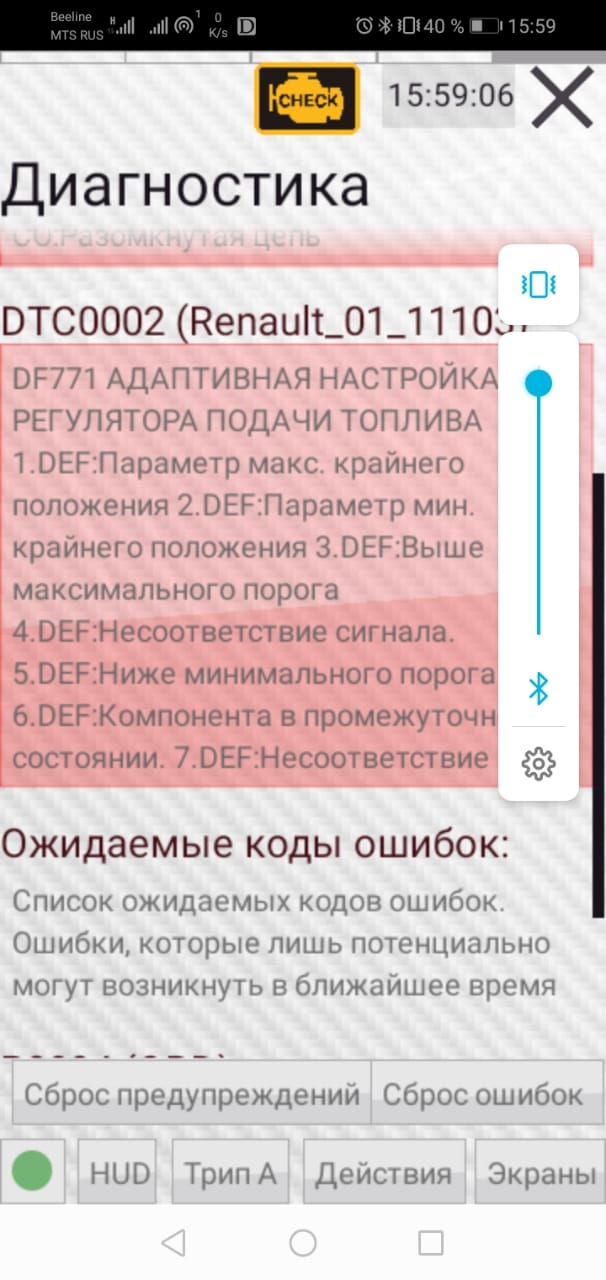Open the HUD mode
Image resolution: width=606 pixels, height=1280 pixels.
[x=118, y=1172]
